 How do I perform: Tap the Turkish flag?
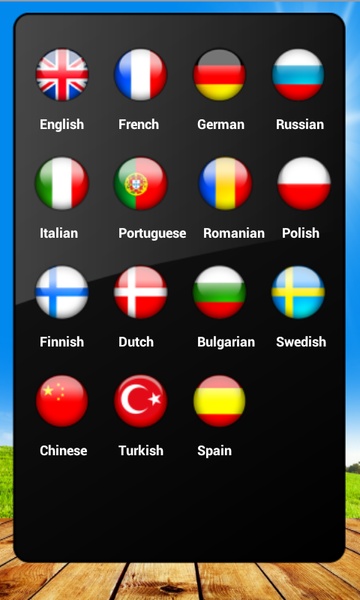coord(140,401)
